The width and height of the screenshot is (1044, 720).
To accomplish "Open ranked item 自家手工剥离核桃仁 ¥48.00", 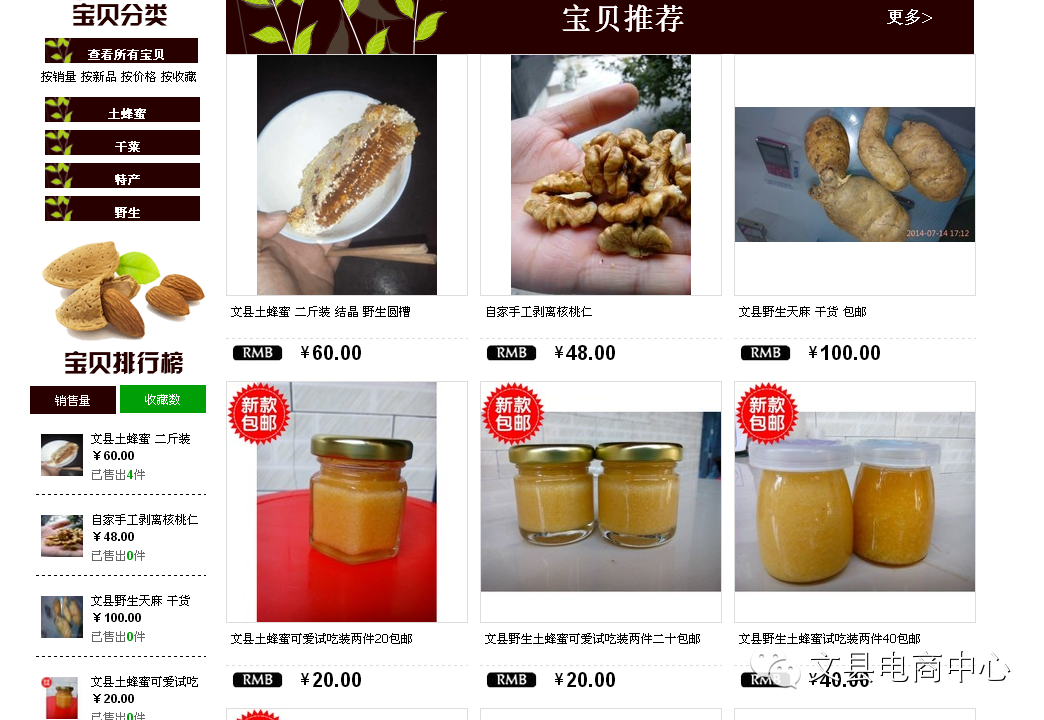I will [144, 520].
